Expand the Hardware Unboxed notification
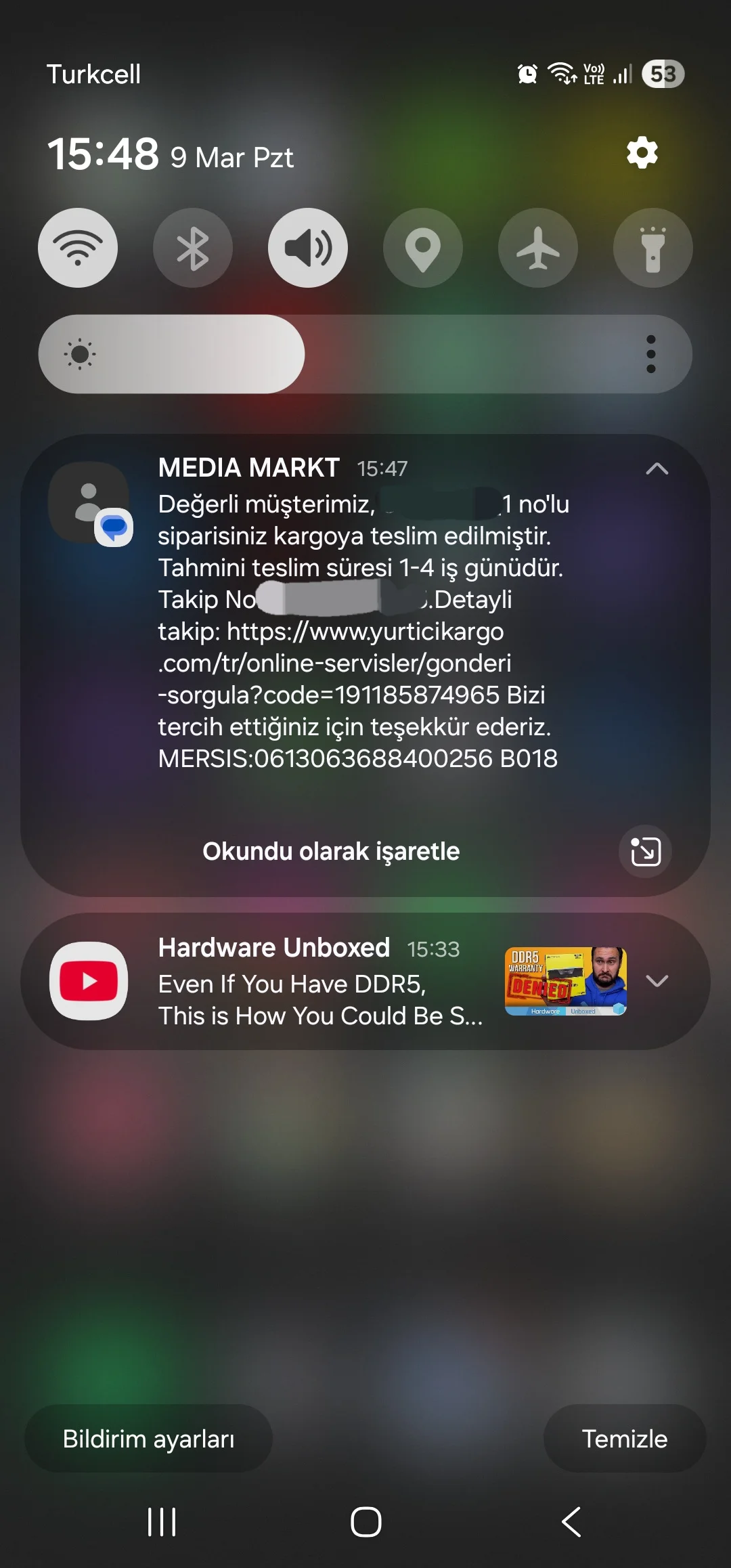 [657, 980]
